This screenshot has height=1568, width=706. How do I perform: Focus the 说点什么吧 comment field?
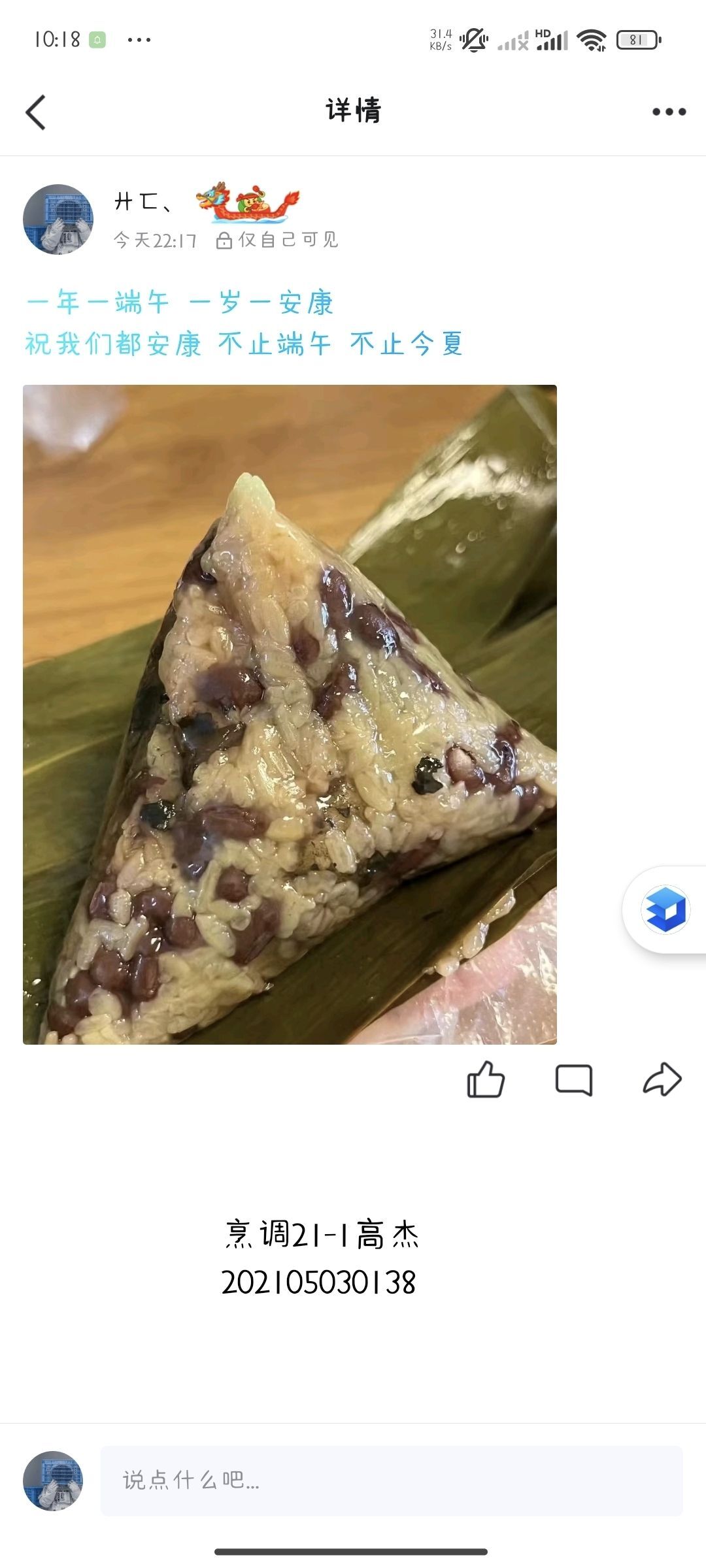click(x=391, y=1480)
